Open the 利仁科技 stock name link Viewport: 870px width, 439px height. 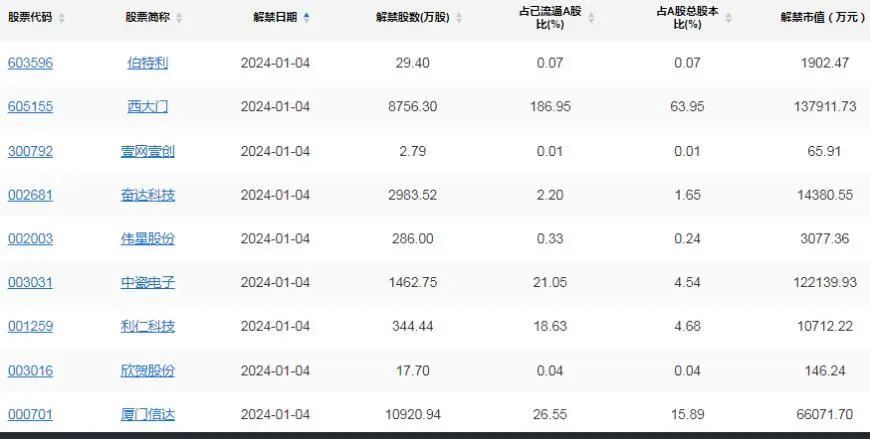click(148, 327)
